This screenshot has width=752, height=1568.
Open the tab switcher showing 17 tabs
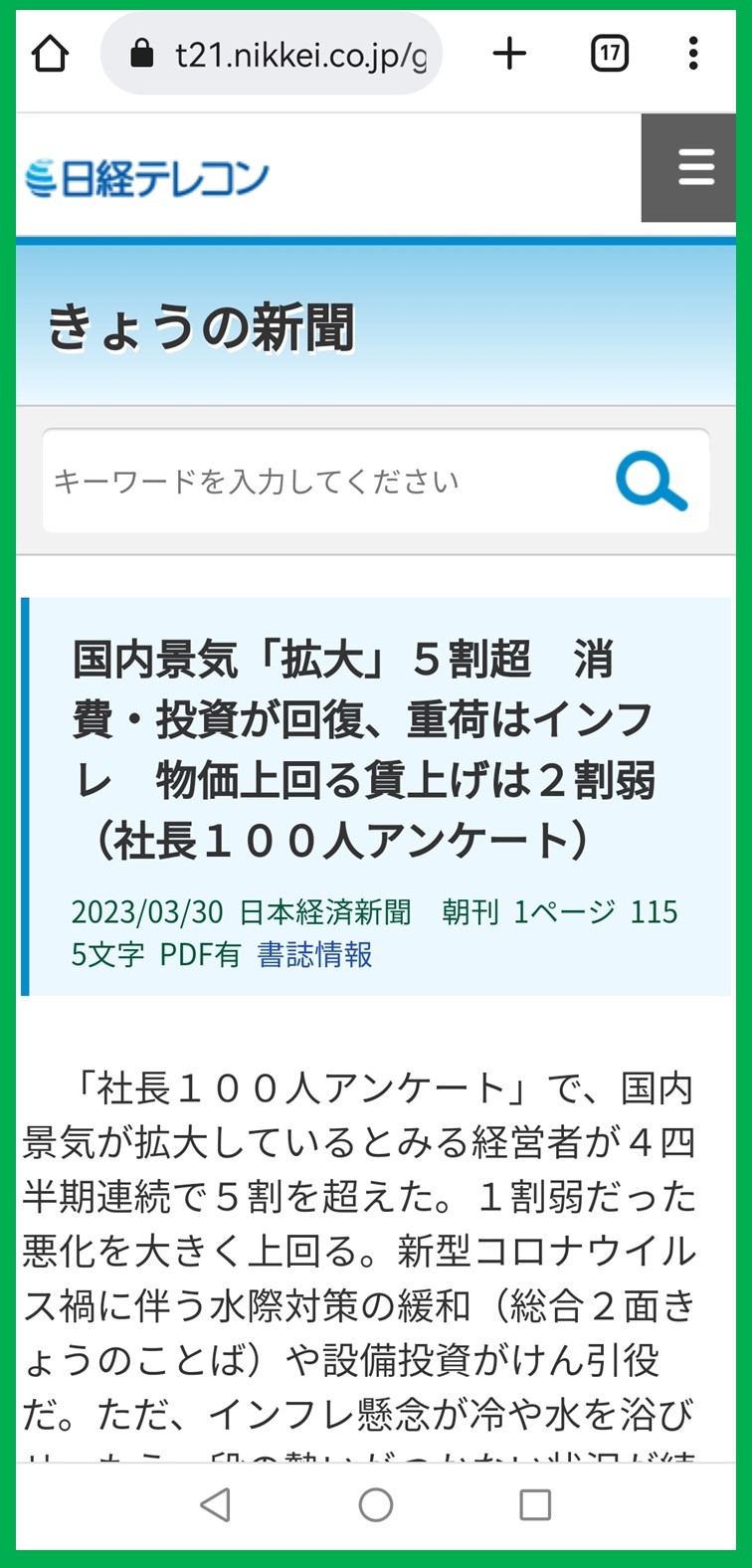pos(610,54)
